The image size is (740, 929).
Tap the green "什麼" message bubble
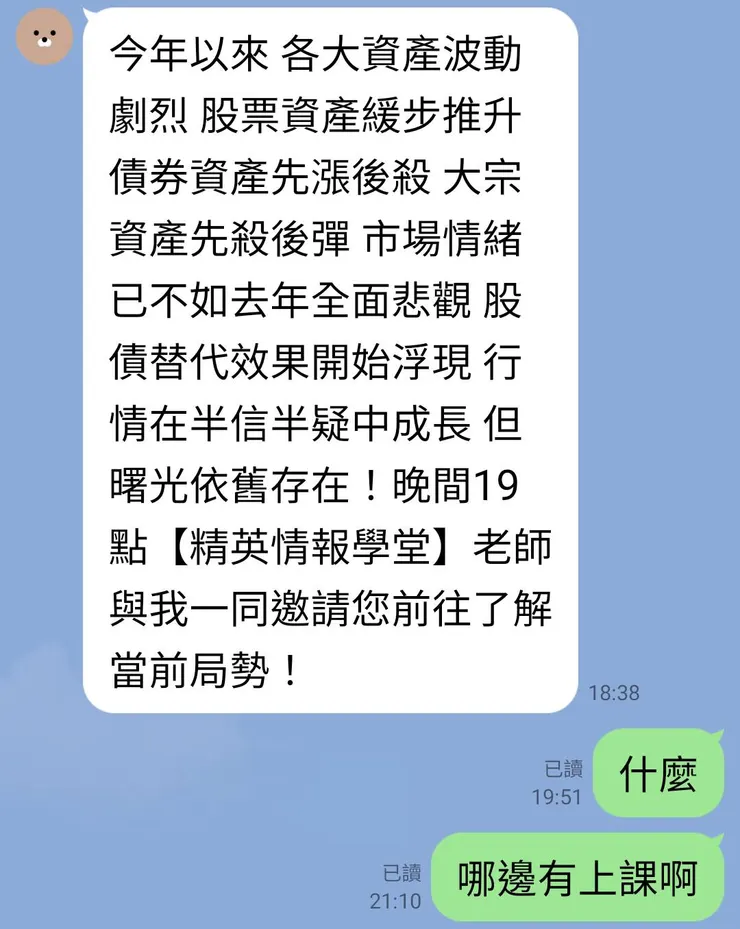(657, 771)
